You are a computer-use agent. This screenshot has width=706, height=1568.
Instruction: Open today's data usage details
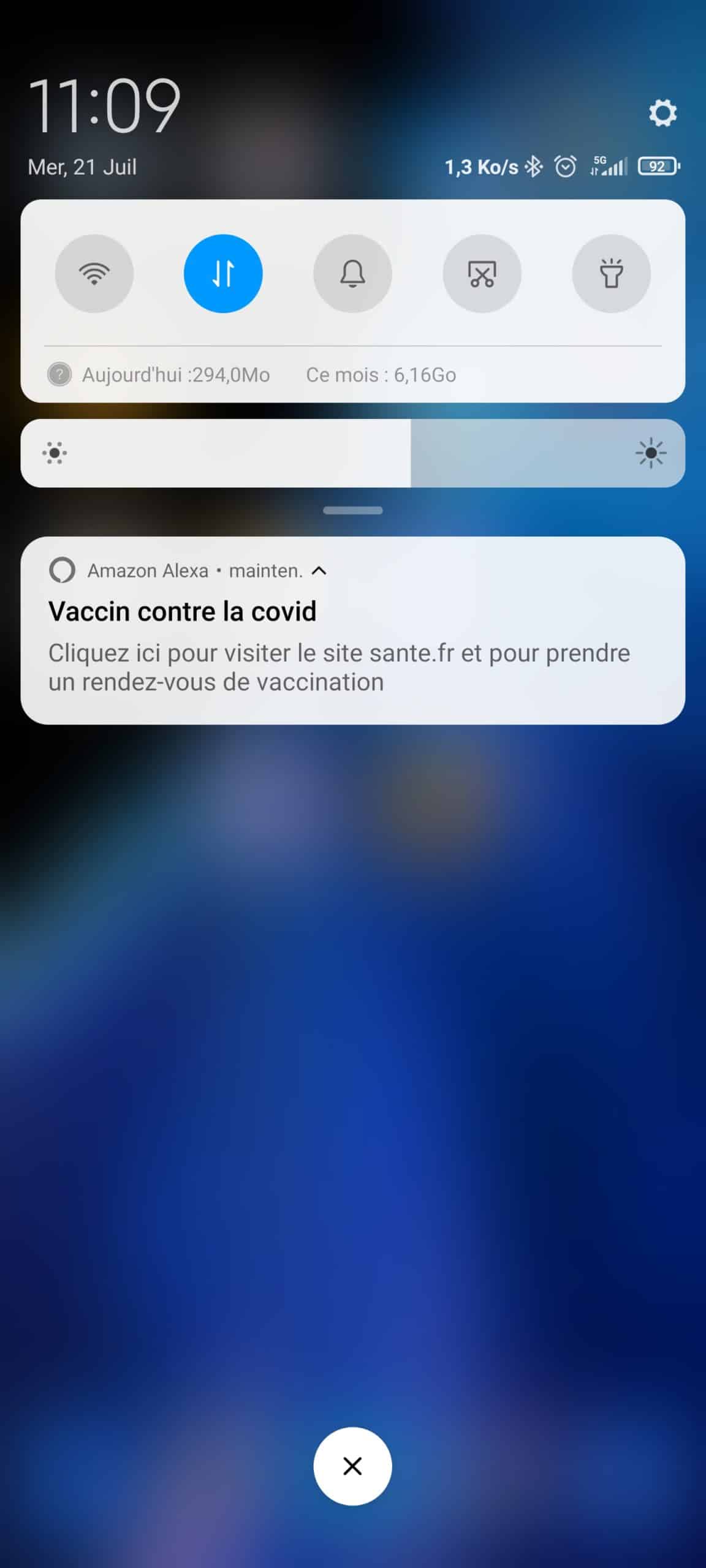coord(159,374)
